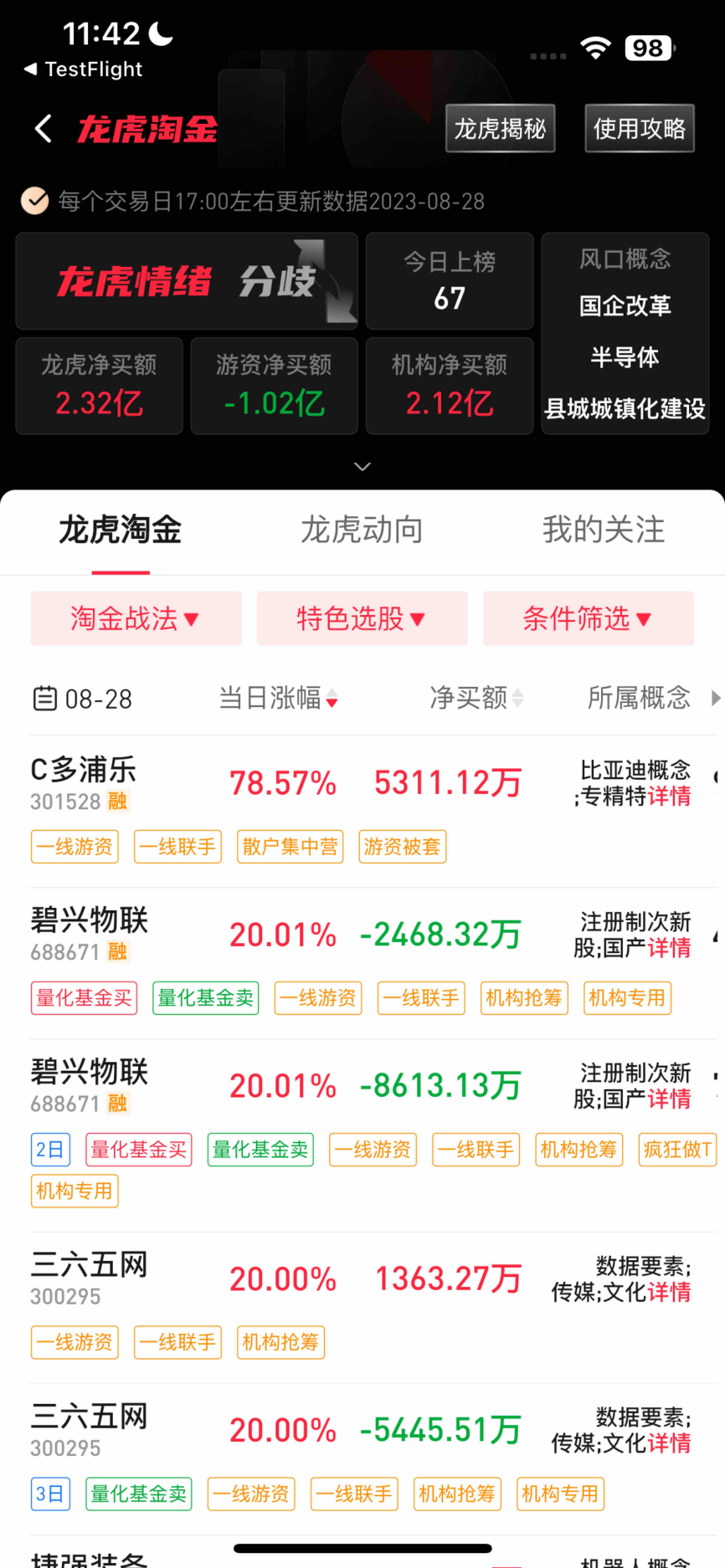Select the 国企改革 concept
The height and width of the screenshot is (1568, 725).
625,306
